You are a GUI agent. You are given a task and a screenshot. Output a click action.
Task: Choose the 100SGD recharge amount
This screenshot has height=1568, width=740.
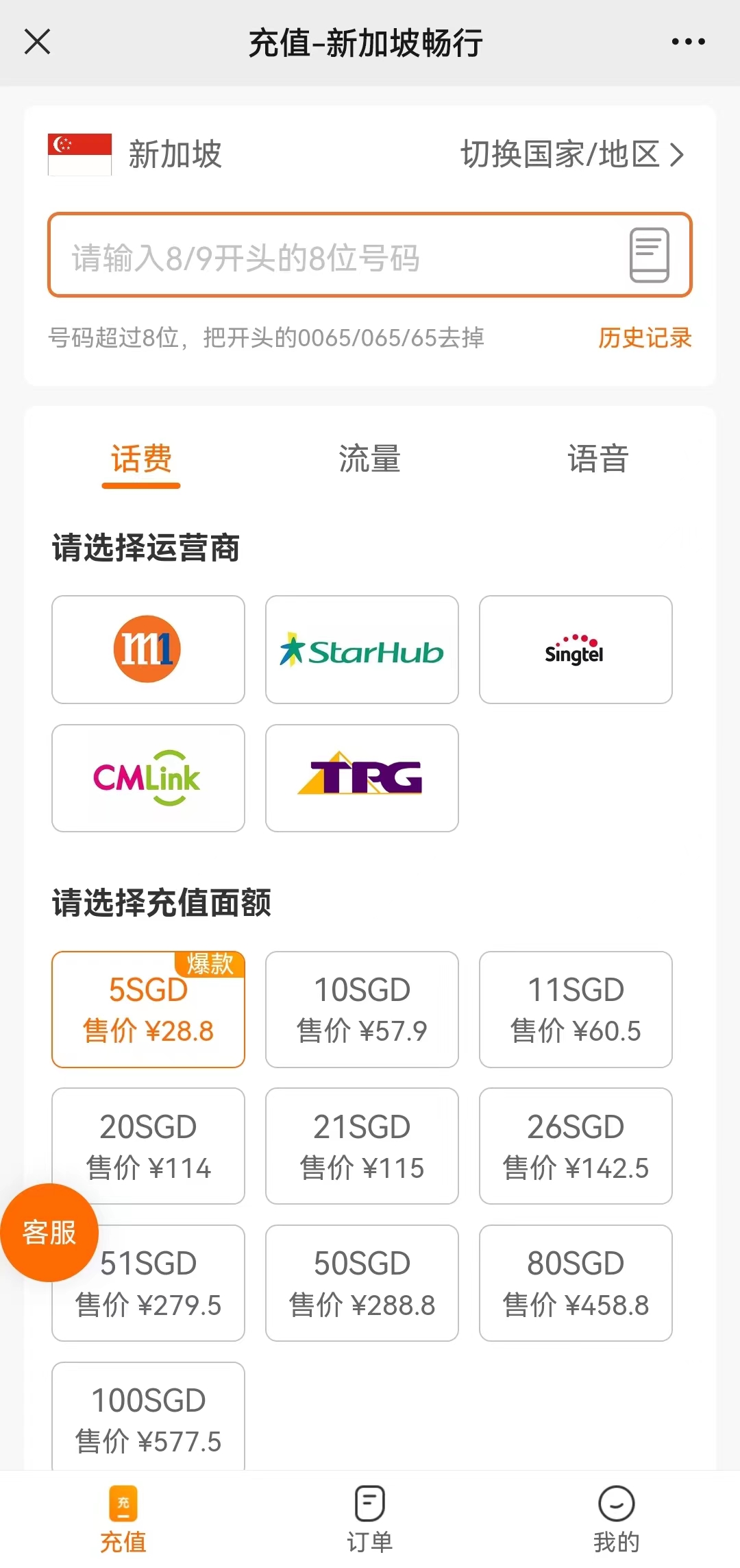point(147,1420)
